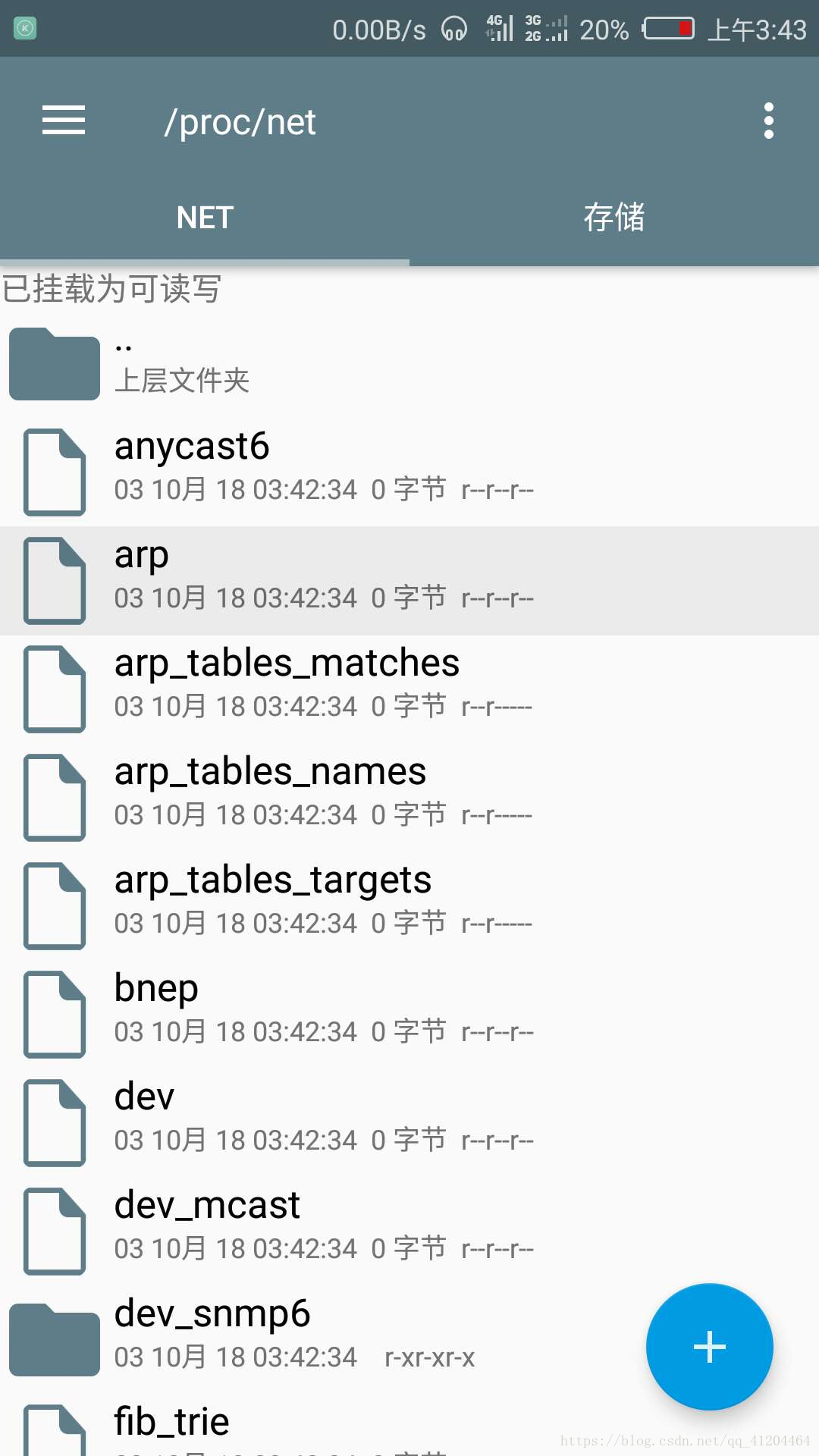Open the bnep file
The height and width of the screenshot is (1456, 819).
[303, 1014]
